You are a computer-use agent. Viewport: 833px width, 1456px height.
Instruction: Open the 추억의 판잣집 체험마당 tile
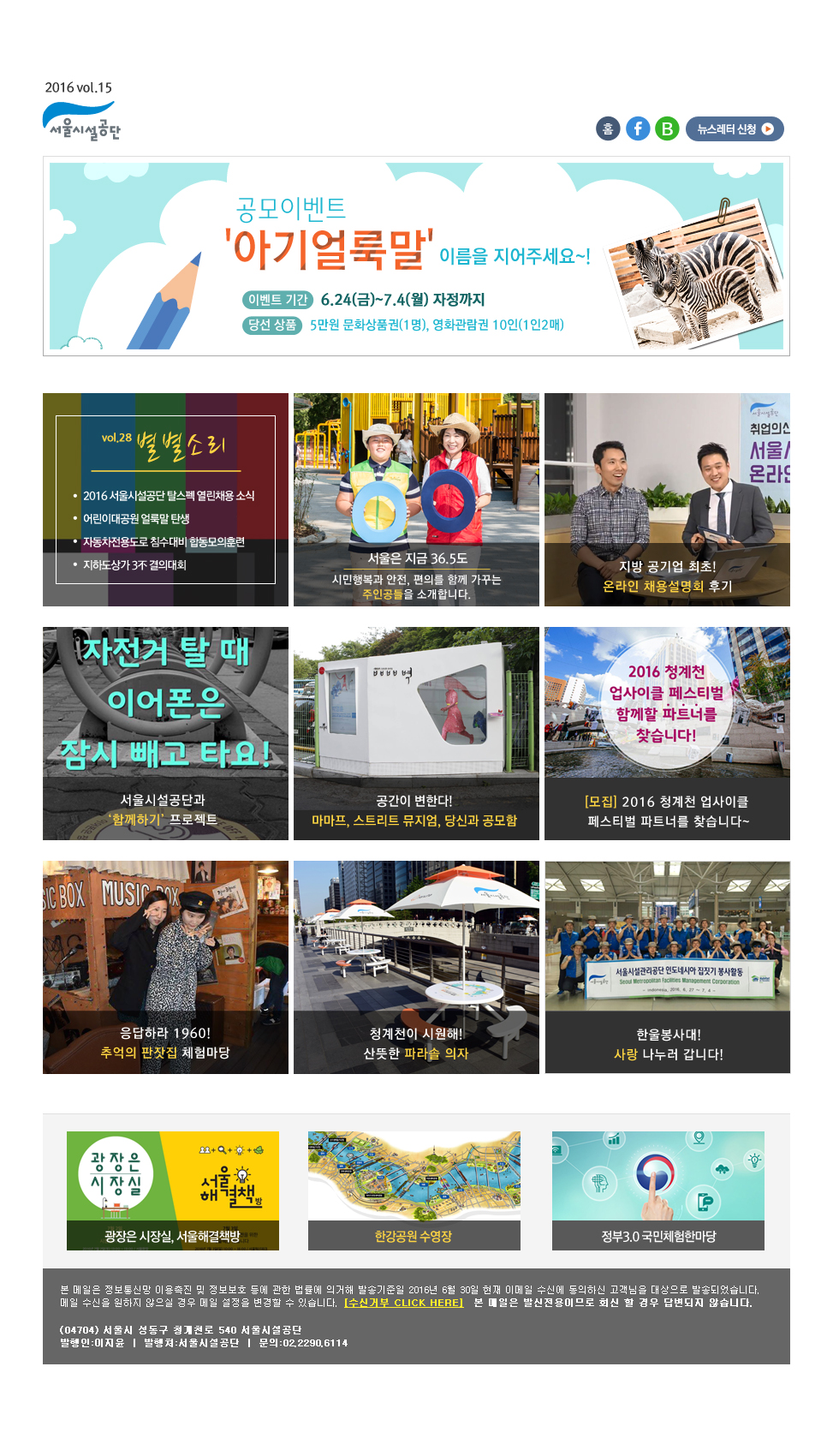coord(165,967)
